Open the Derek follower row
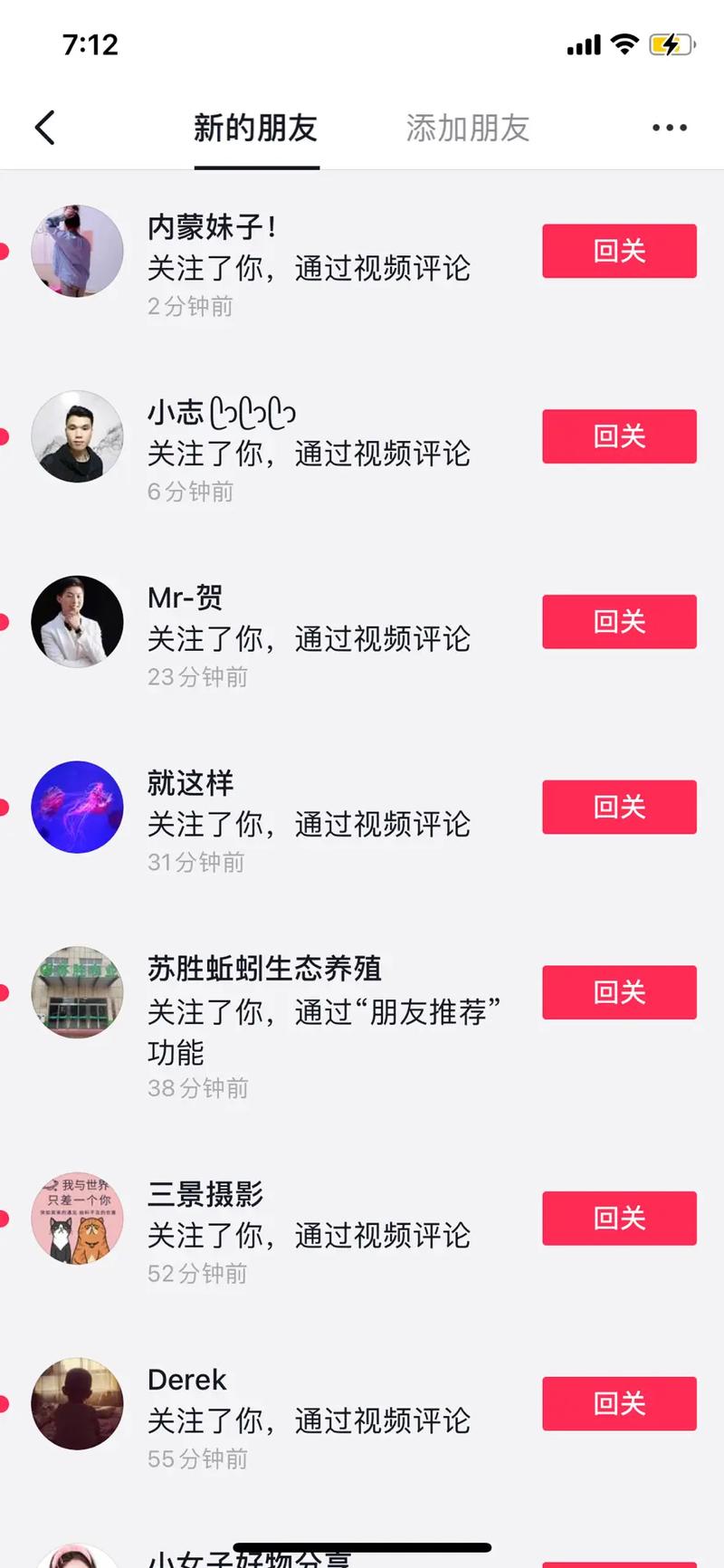 [x=308, y=1418]
